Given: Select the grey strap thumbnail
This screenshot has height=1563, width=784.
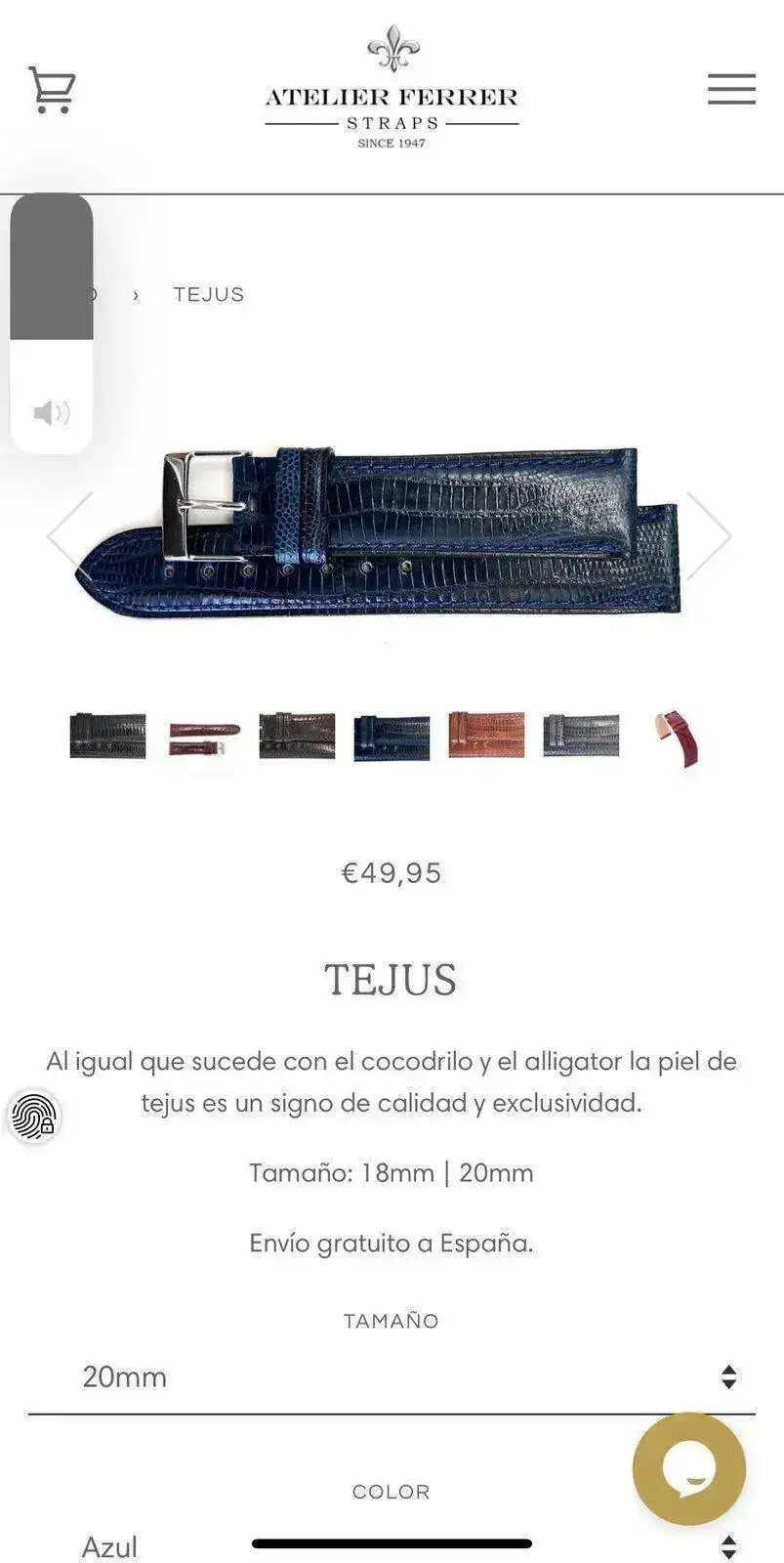Looking at the screenshot, I should point(581,737).
